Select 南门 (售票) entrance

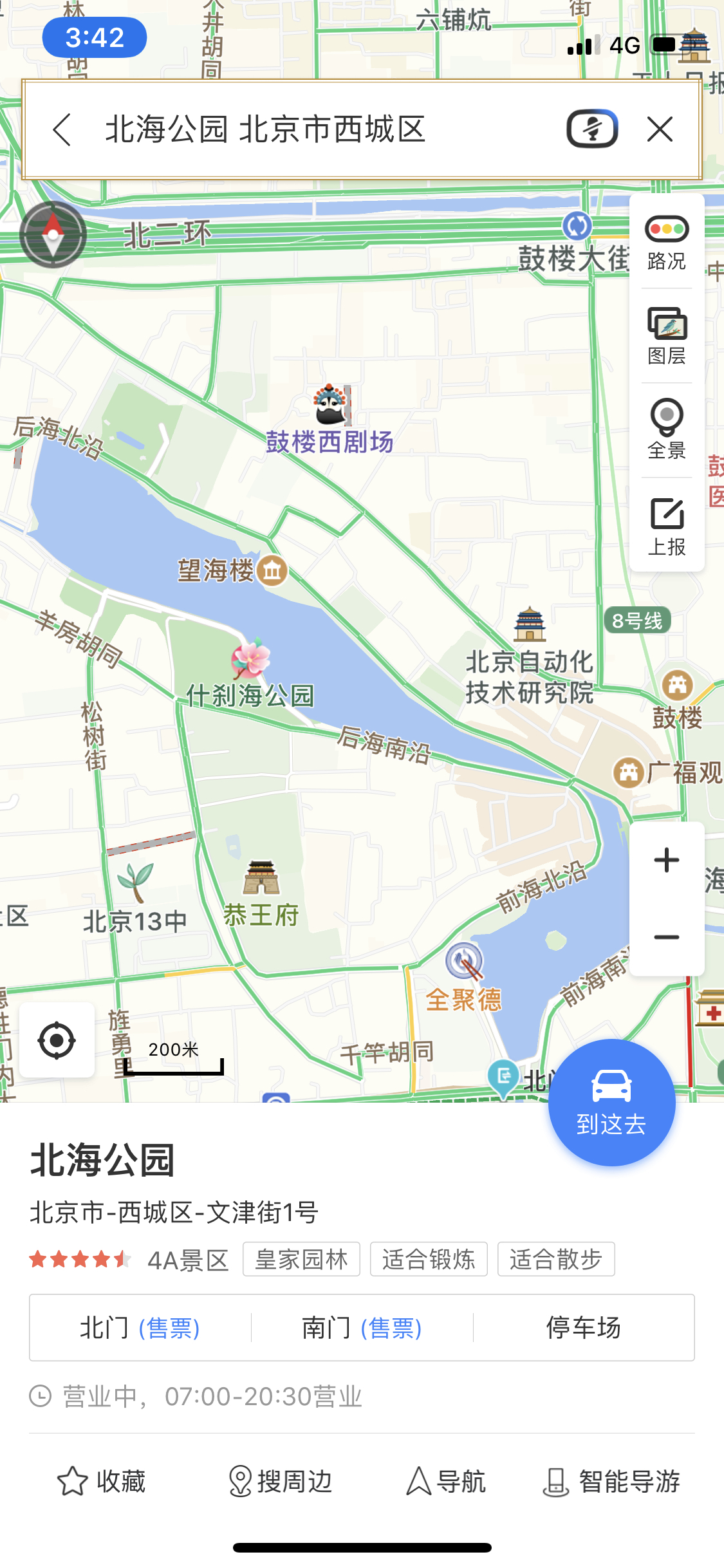click(362, 1327)
